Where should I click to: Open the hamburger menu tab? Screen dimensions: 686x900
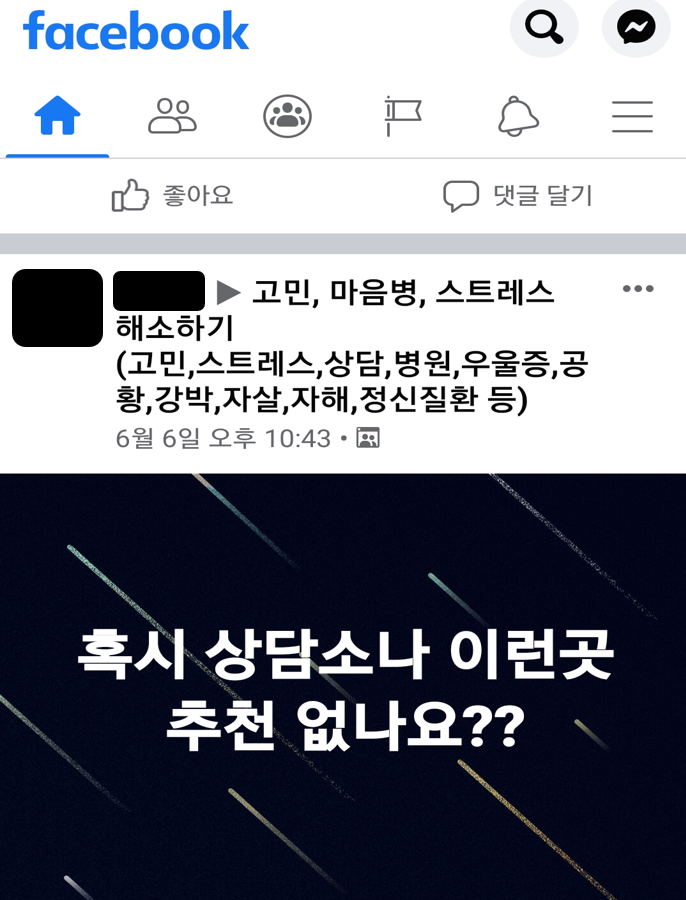(632, 118)
